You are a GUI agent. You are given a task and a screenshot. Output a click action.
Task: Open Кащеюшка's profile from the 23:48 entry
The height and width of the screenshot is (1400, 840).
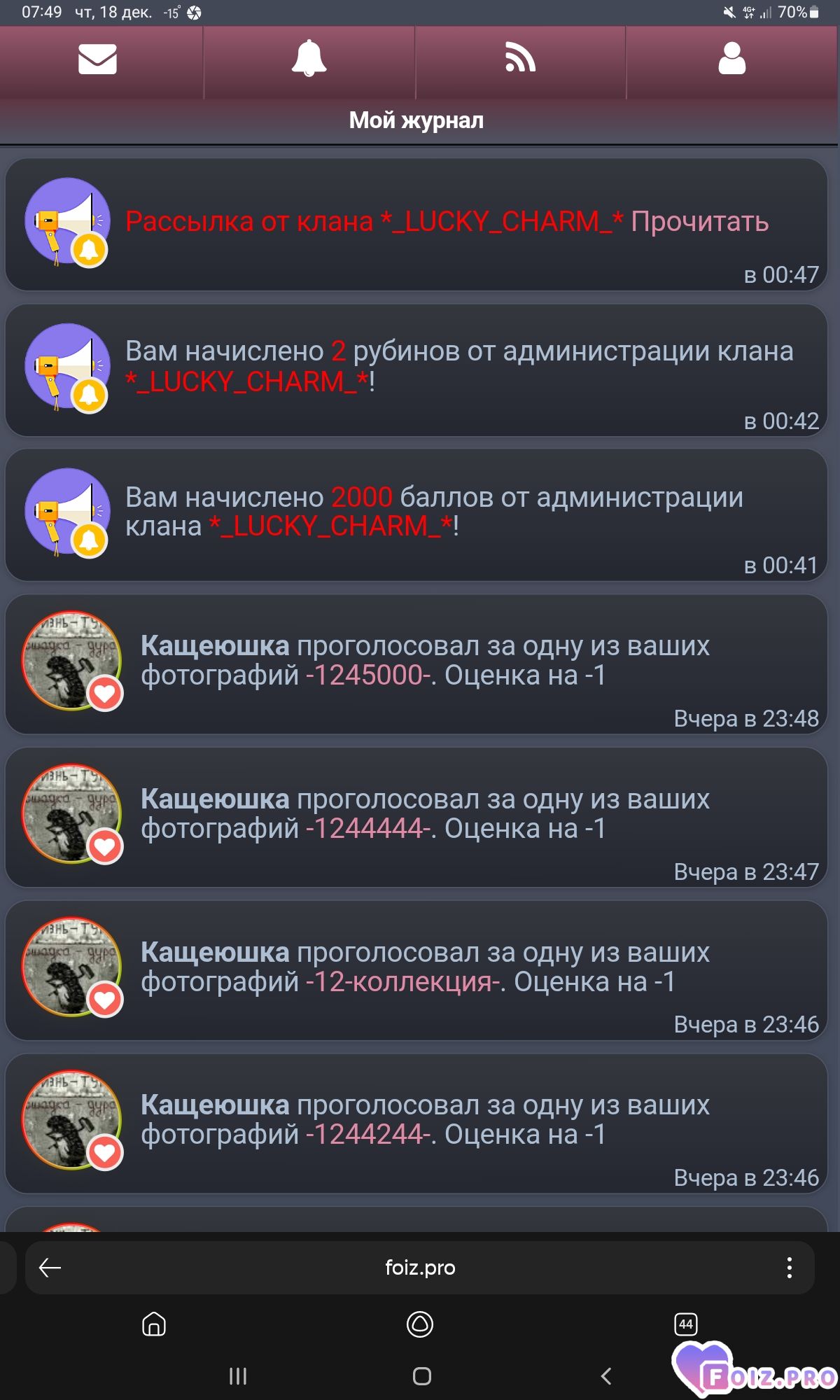215,646
